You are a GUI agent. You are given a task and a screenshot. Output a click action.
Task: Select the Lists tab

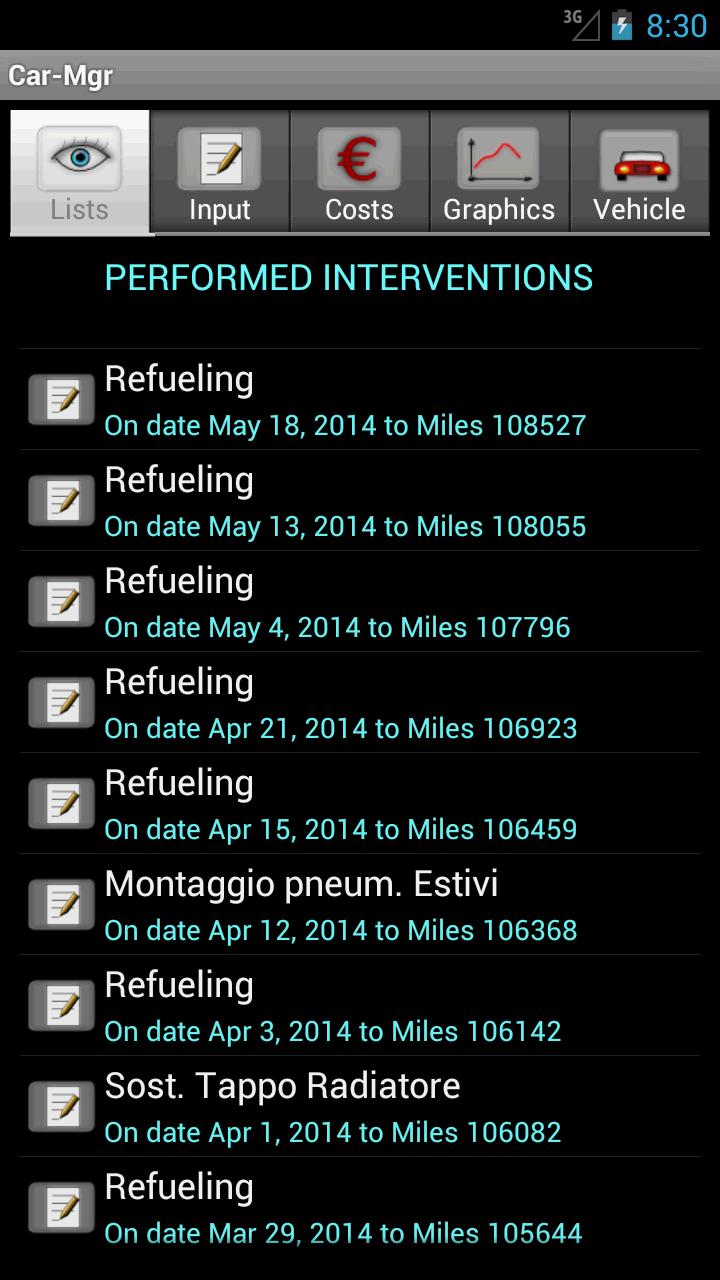pos(80,172)
